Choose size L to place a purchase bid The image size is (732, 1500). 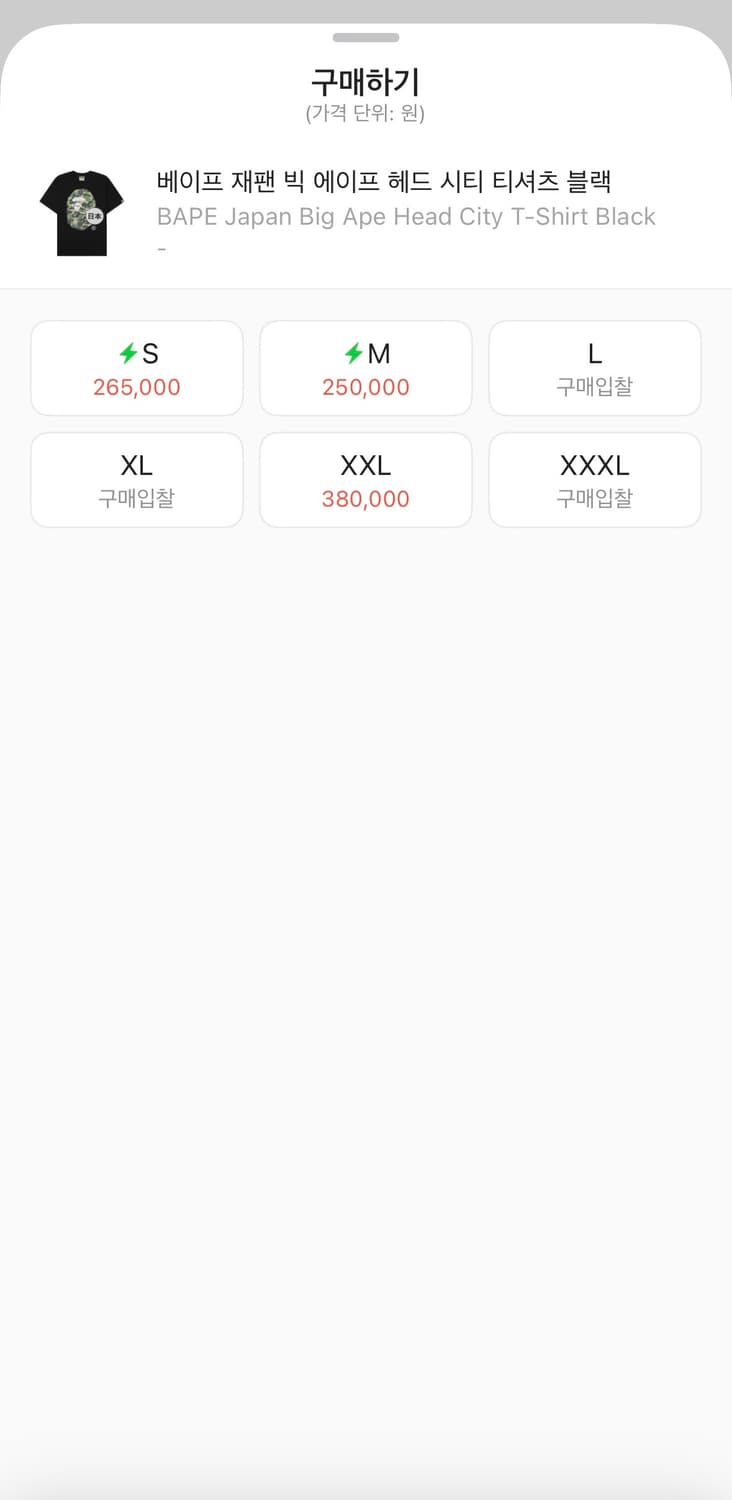pos(594,367)
